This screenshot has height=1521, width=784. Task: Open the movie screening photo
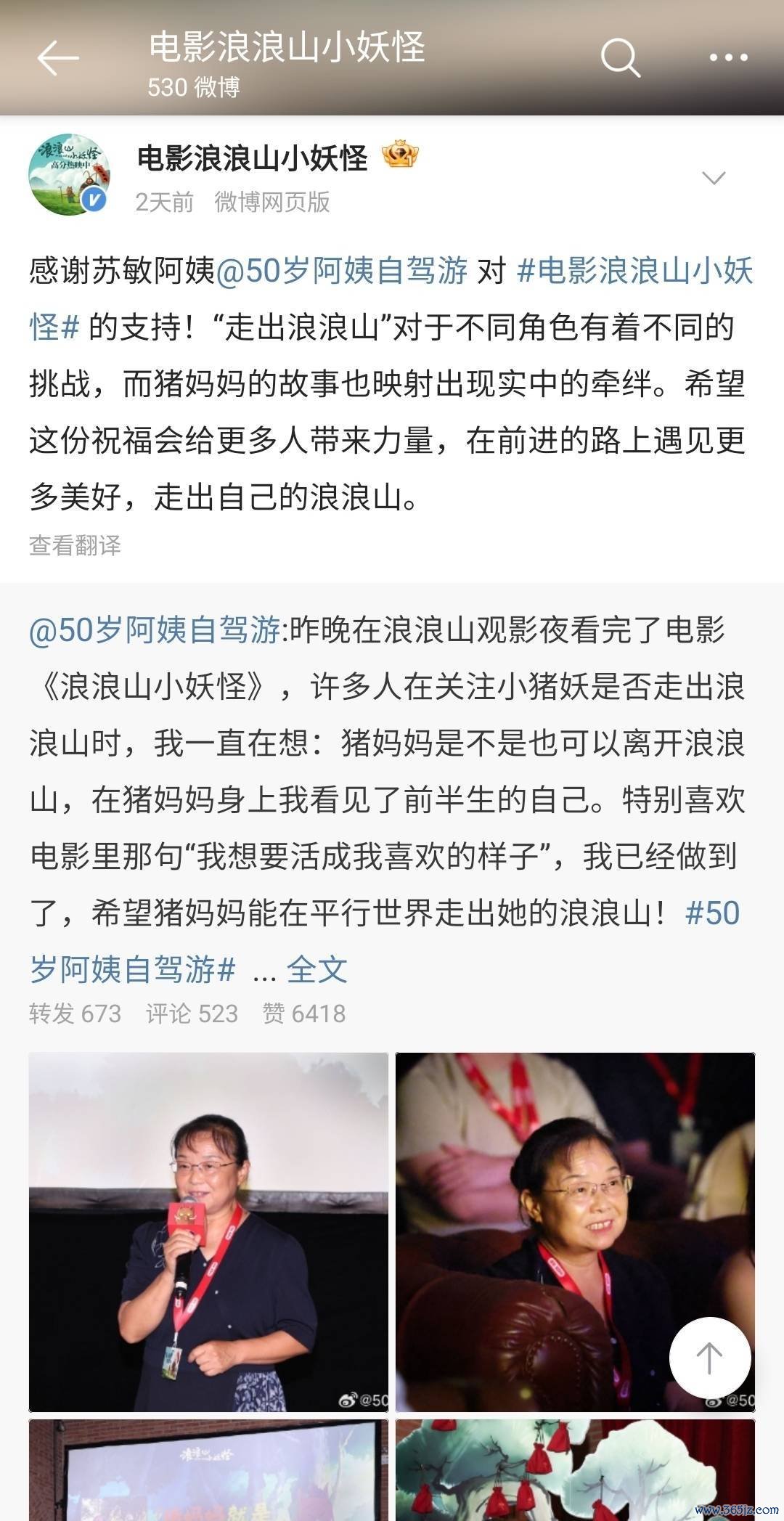click(208, 1470)
